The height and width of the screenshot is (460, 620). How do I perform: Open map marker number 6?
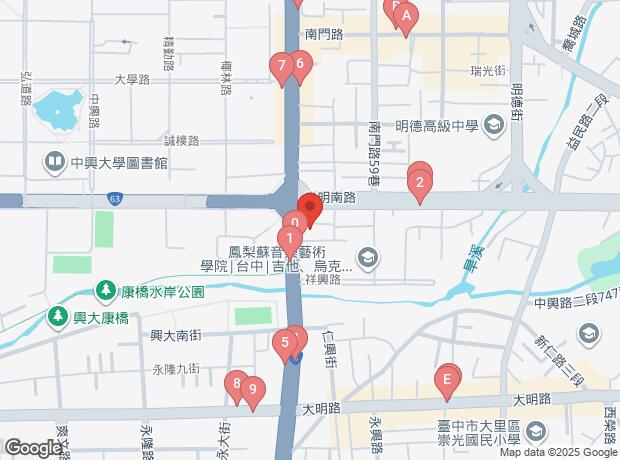click(299, 65)
